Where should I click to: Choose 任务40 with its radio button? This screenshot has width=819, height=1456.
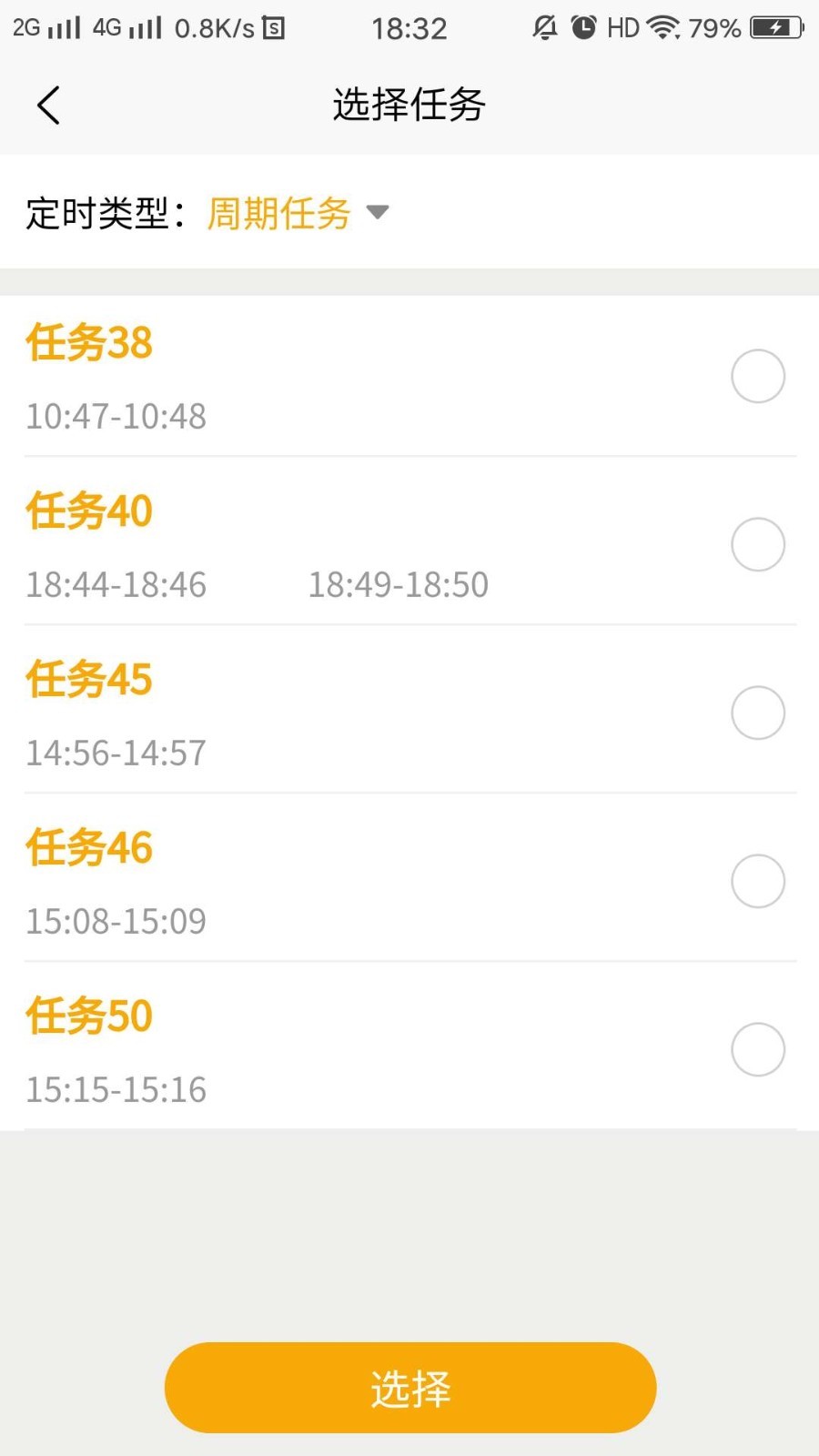pyautogui.click(x=758, y=544)
